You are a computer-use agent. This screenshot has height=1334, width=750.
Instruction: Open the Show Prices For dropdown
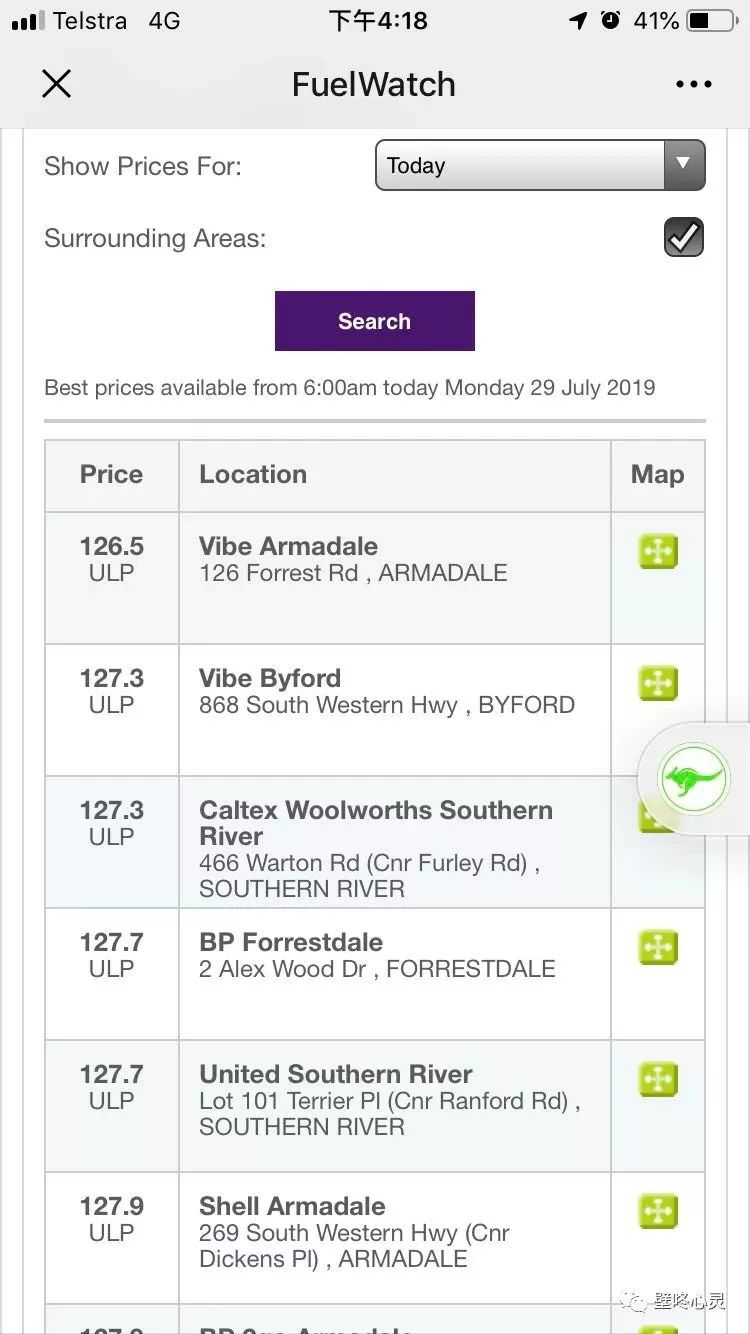coord(540,165)
